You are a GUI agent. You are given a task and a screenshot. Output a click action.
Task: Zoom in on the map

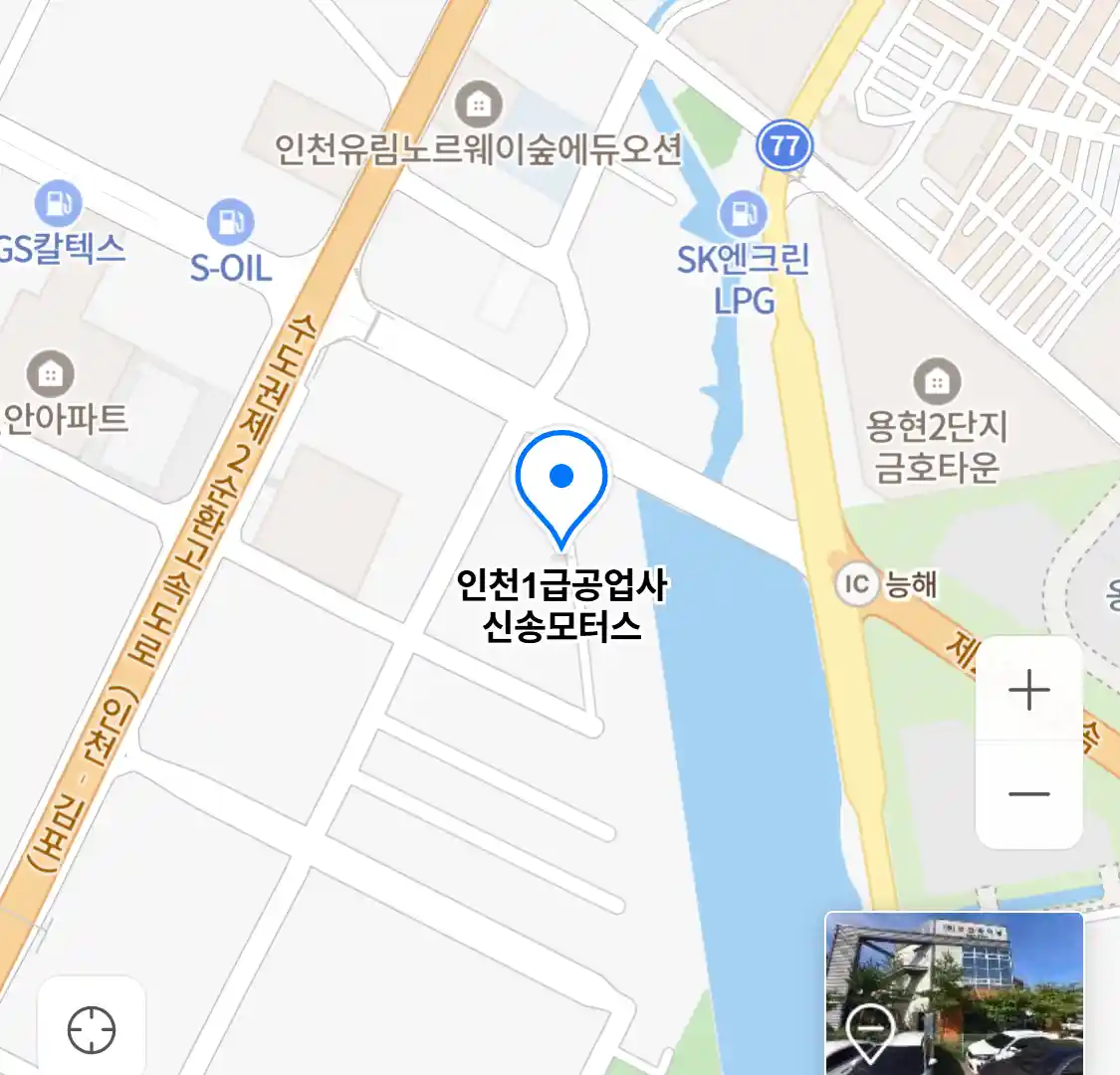pos(1028,690)
